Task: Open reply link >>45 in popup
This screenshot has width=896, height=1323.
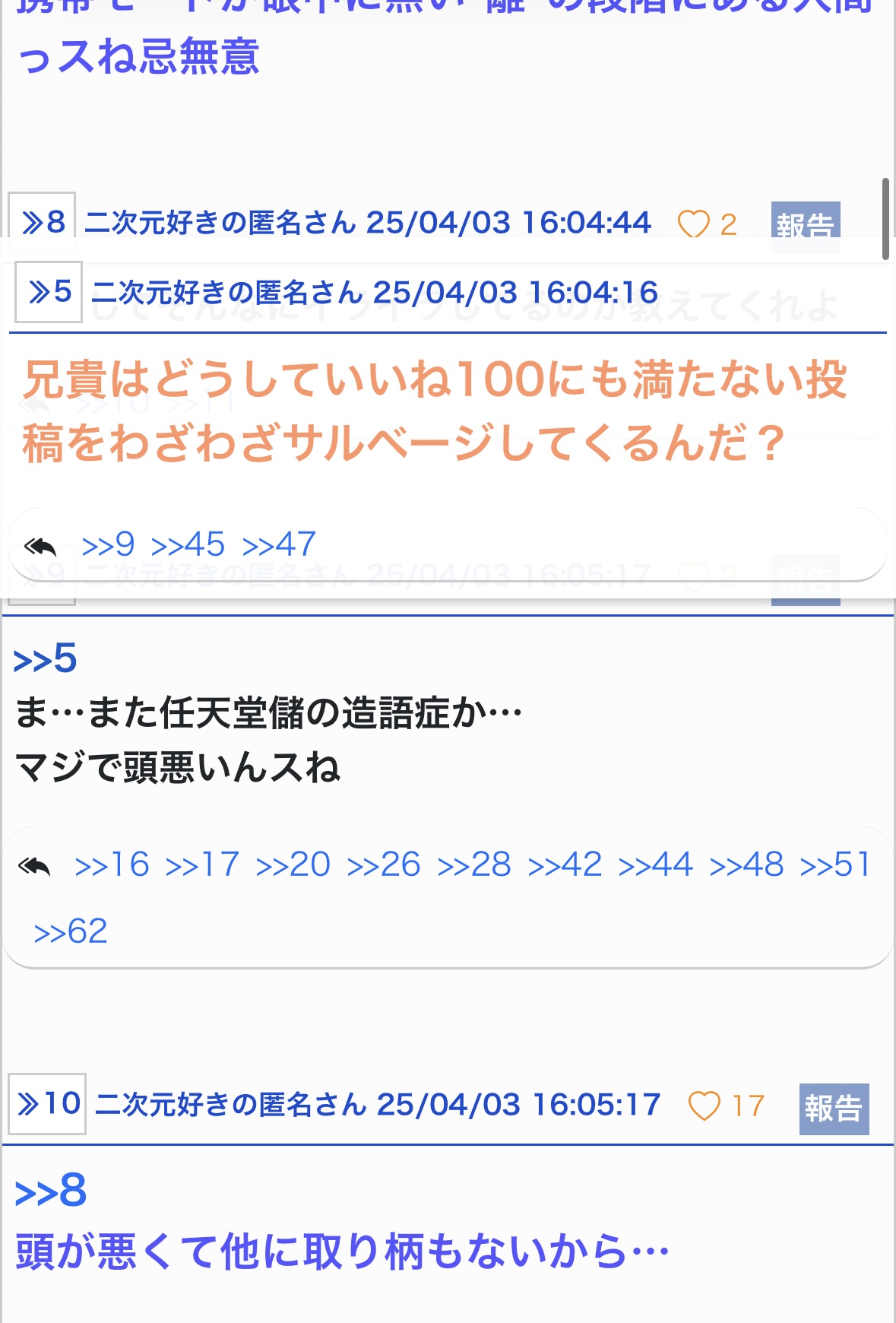Action: pyautogui.click(x=188, y=544)
